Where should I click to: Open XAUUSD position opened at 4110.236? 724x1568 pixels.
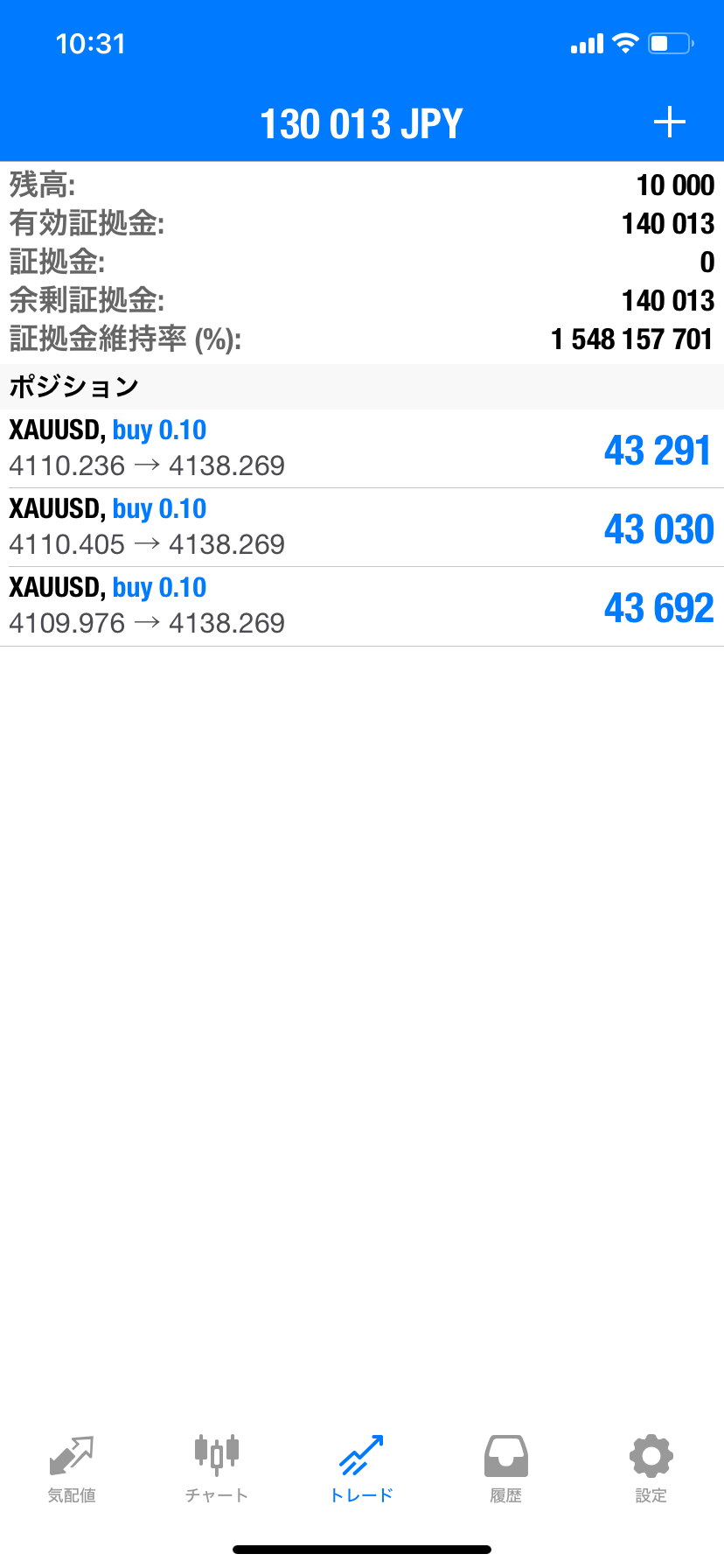pyautogui.click(x=362, y=448)
